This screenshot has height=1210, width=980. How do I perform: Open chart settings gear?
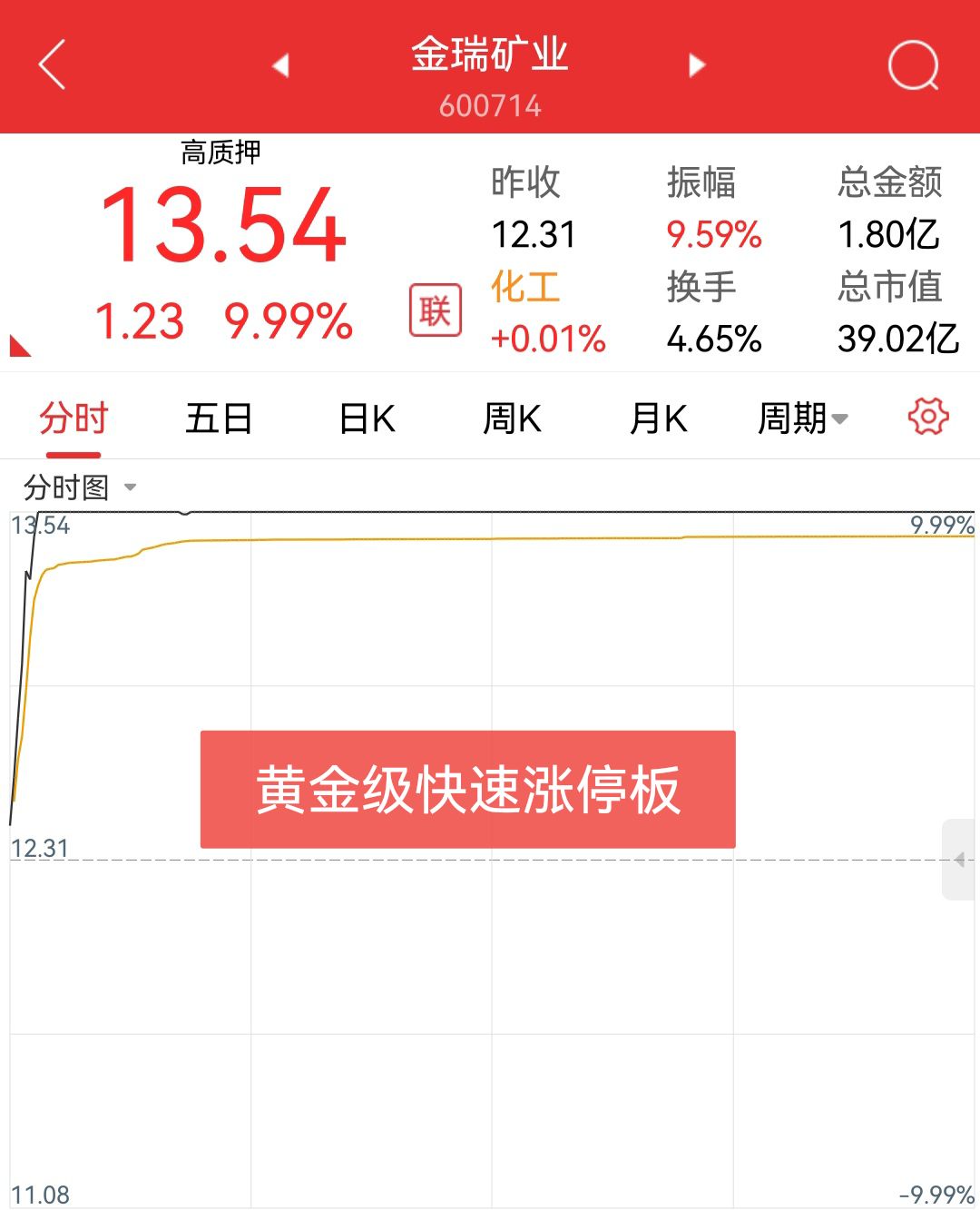point(927,418)
